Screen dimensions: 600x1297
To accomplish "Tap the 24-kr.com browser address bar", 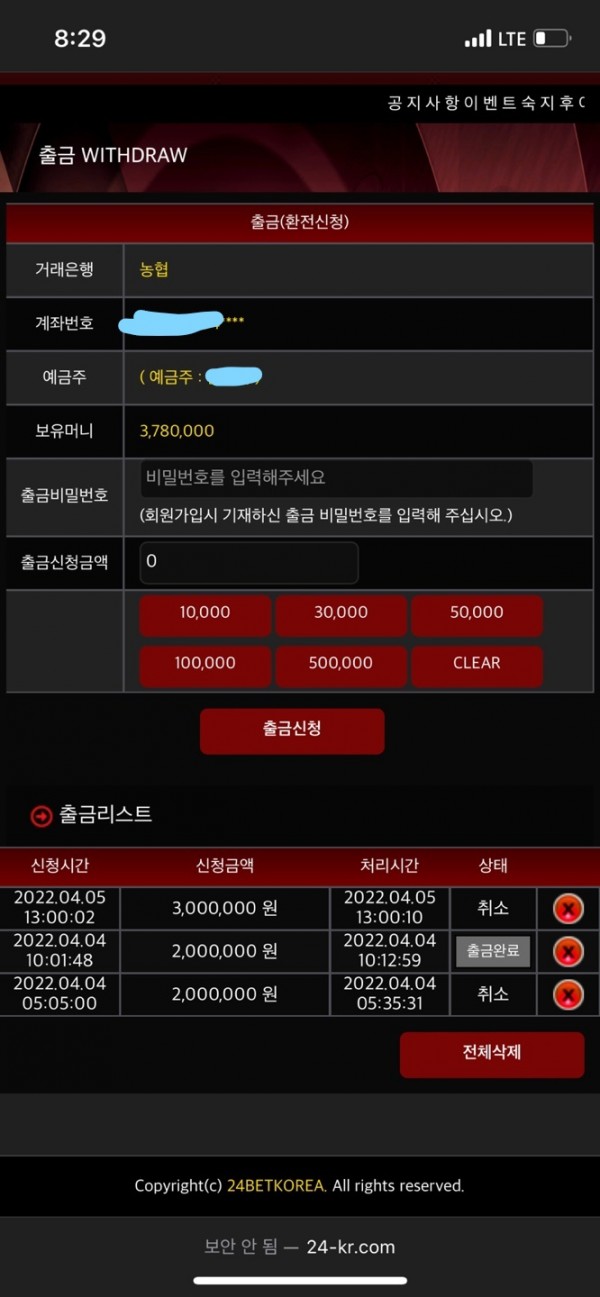I will pos(300,1247).
